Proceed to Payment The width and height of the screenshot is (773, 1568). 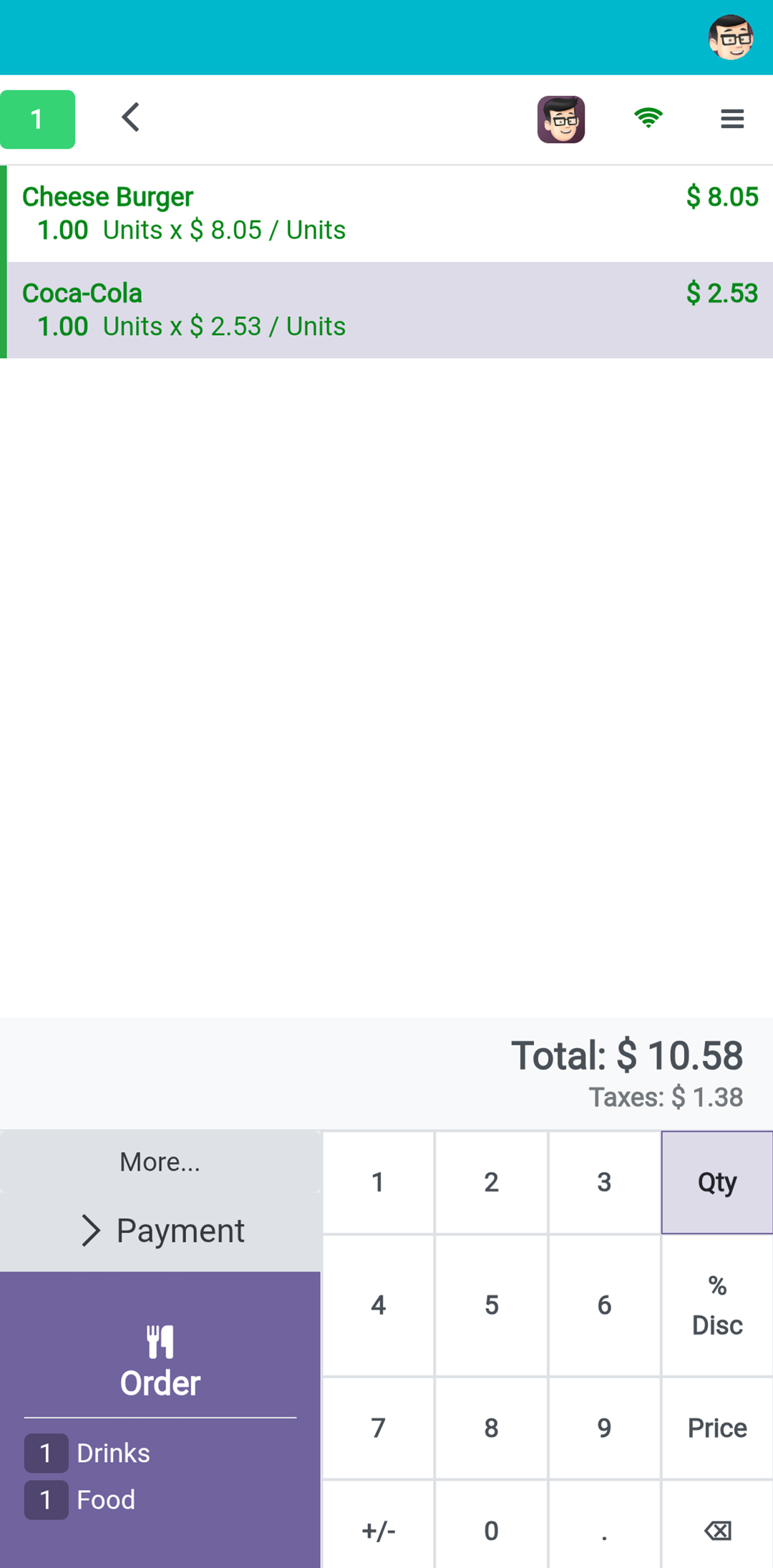(160, 1231)
